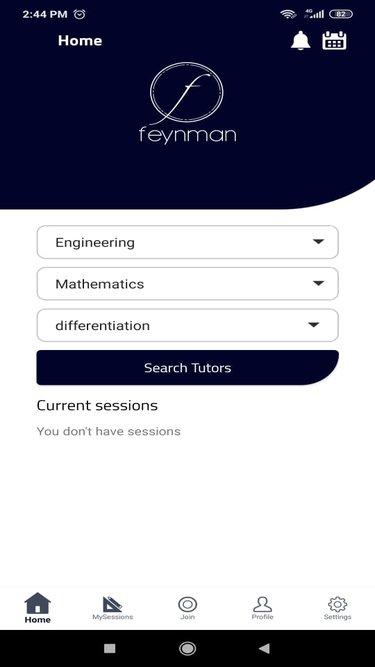Tap the system recent apps button
375x667 pixels.
point(110,648)
